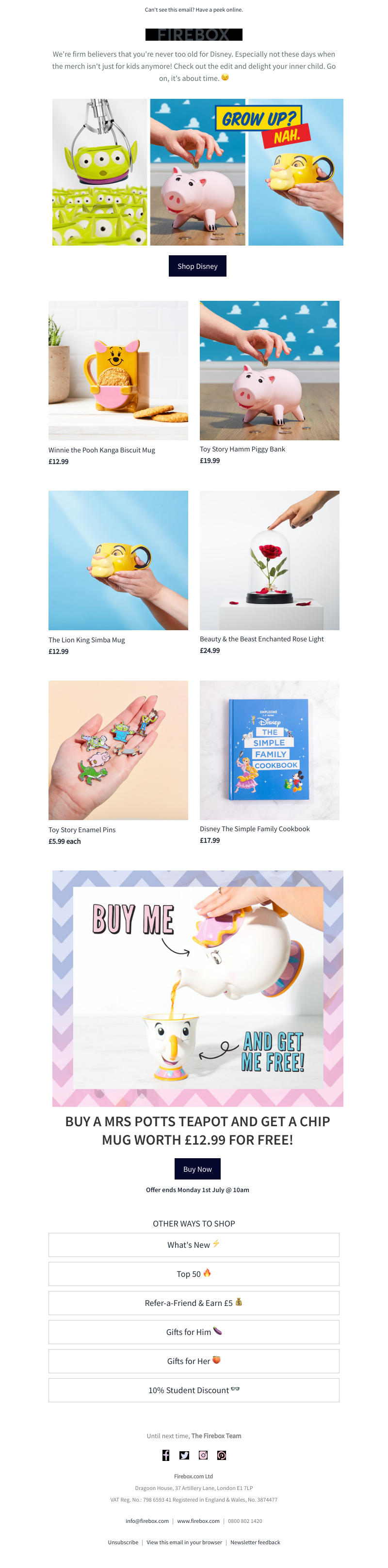Viewport: 388px width, 1568px height.
Task: View Disney The Simple Family Cookbook
Action: (269, 750)
